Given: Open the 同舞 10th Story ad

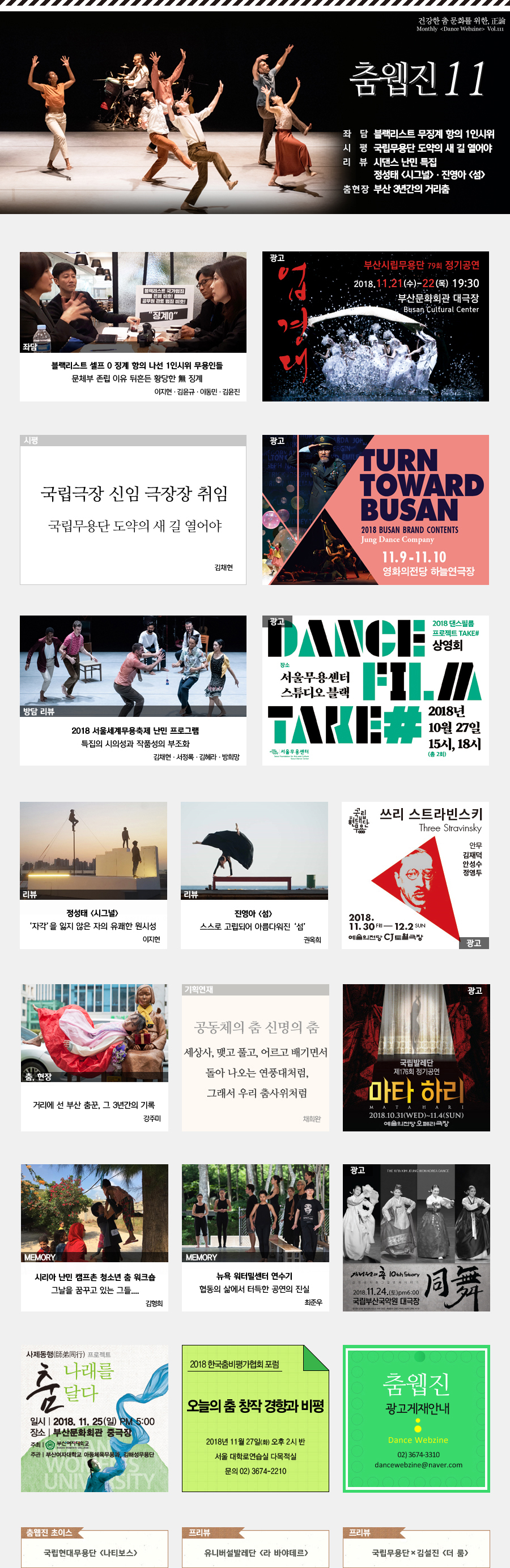Looking at the screenshot, I should pos(416,1237).
